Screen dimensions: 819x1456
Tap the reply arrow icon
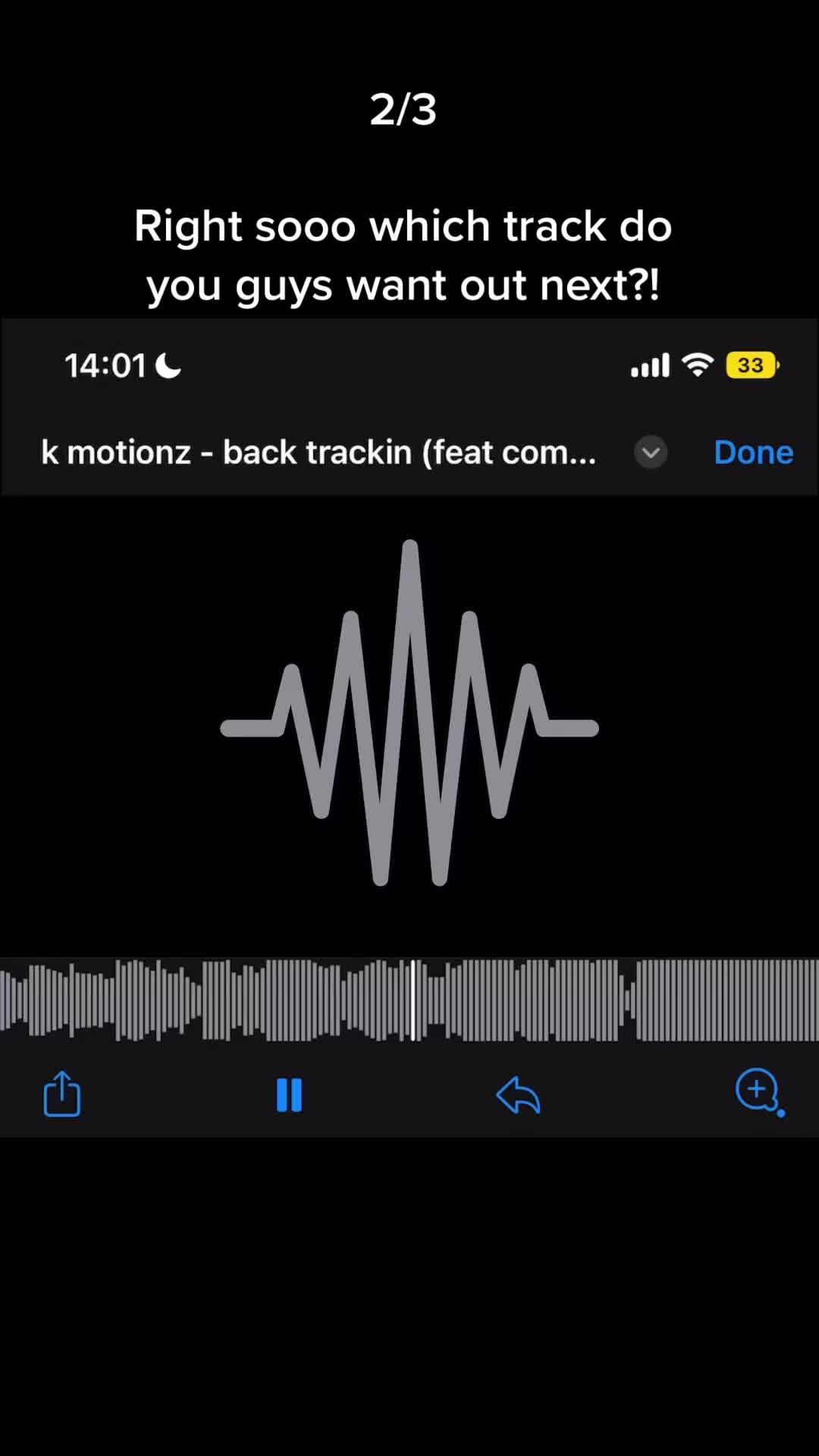click(518, 1095)
